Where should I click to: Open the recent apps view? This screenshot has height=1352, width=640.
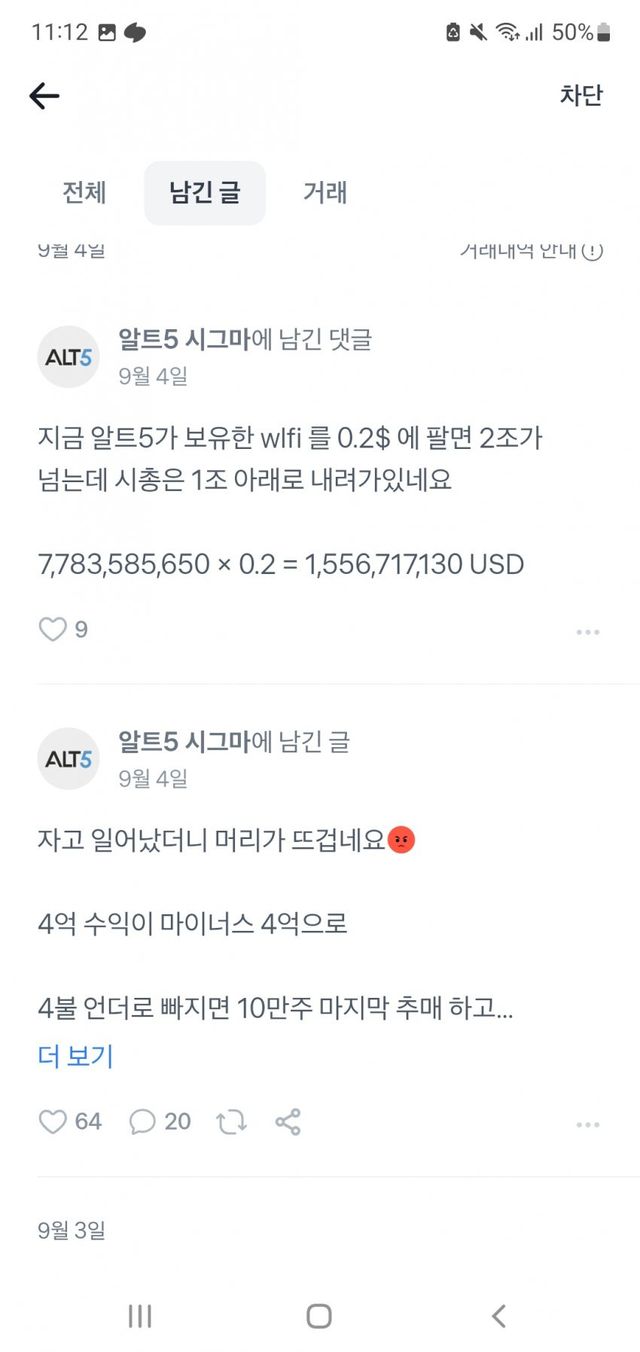tap(140, 1316)
